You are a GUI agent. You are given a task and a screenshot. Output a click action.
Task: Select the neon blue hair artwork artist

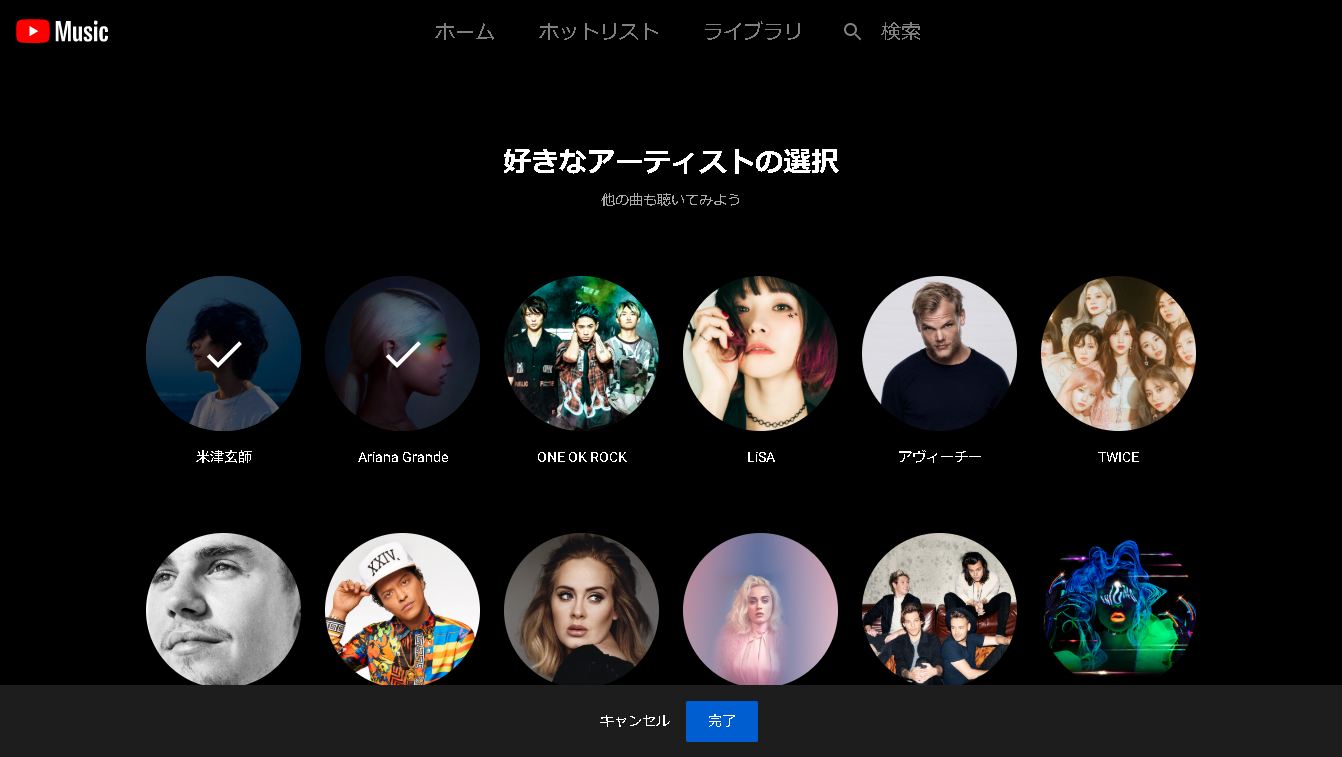tap(1118, 608)
